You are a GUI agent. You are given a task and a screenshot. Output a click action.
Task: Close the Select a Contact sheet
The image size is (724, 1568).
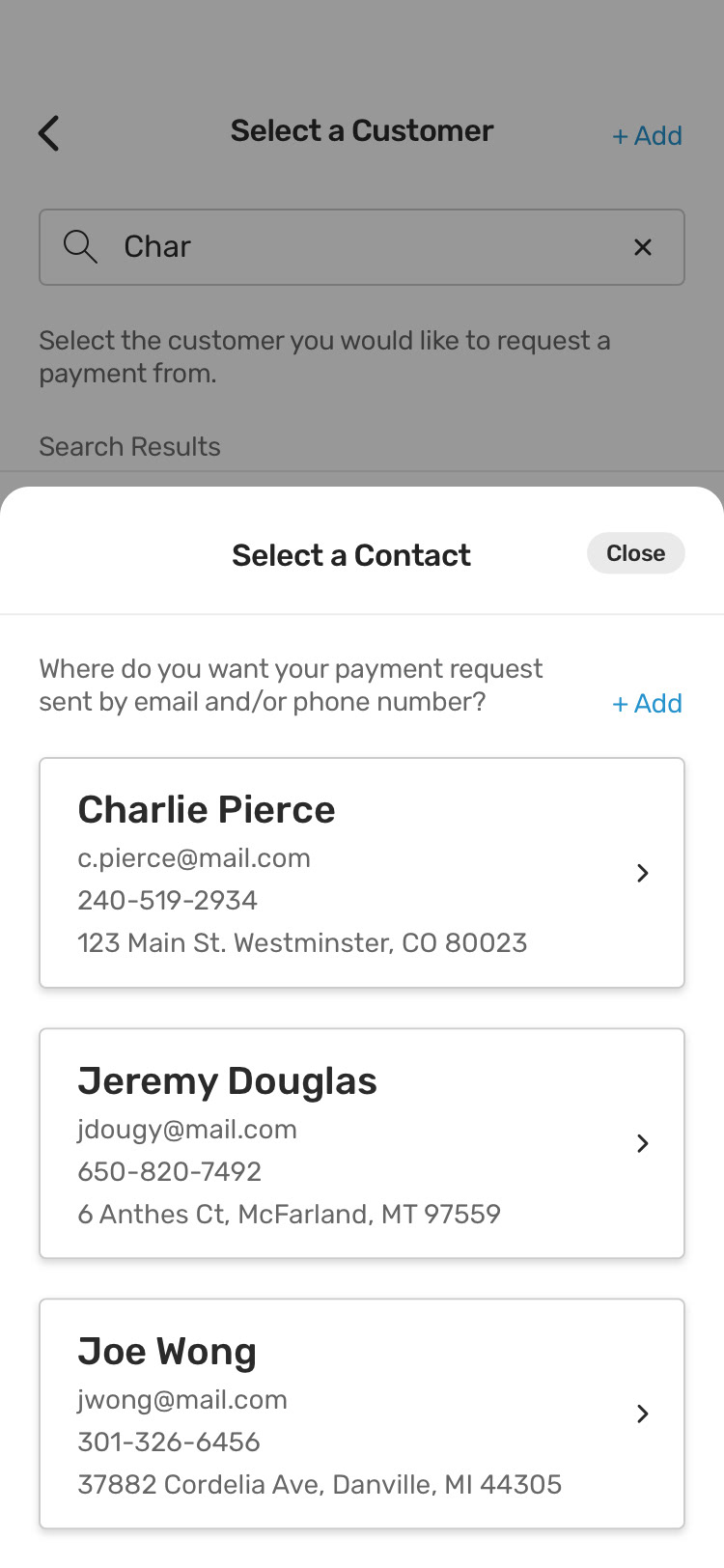(x=635, y=553)
